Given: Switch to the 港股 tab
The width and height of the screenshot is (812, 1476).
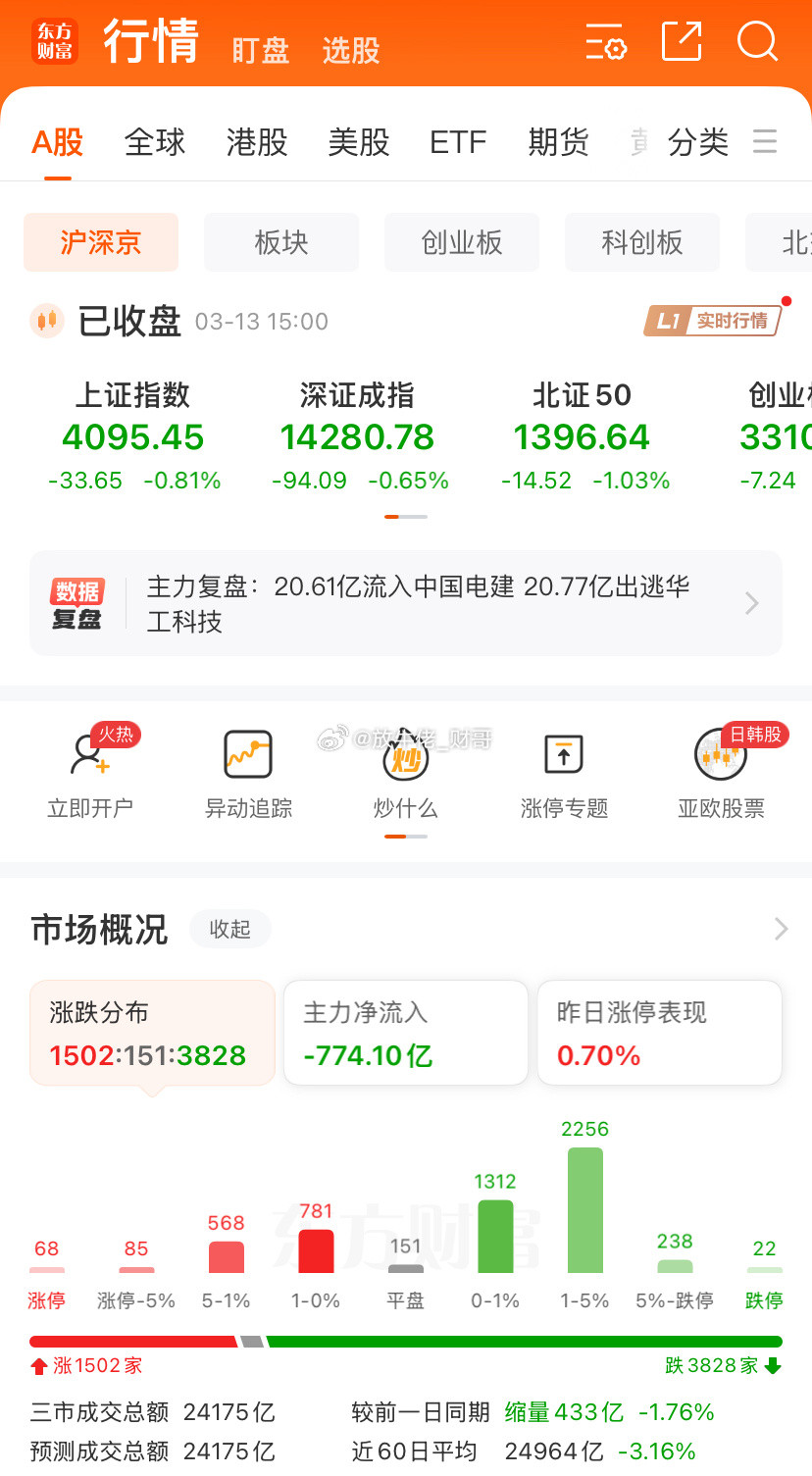Looking at the screenshot, I should [x=256, y=141].
